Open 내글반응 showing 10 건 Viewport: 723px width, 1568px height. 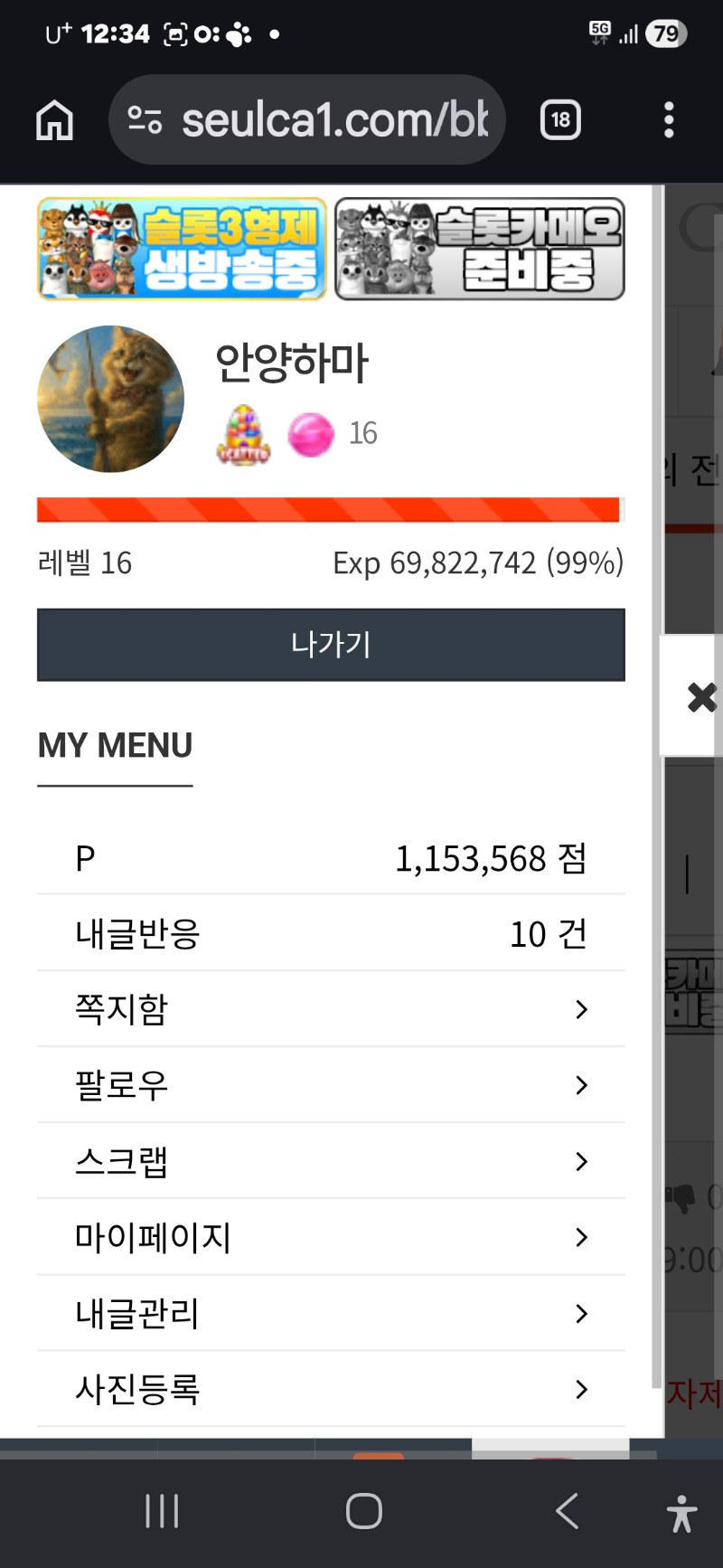coord(331,933)
